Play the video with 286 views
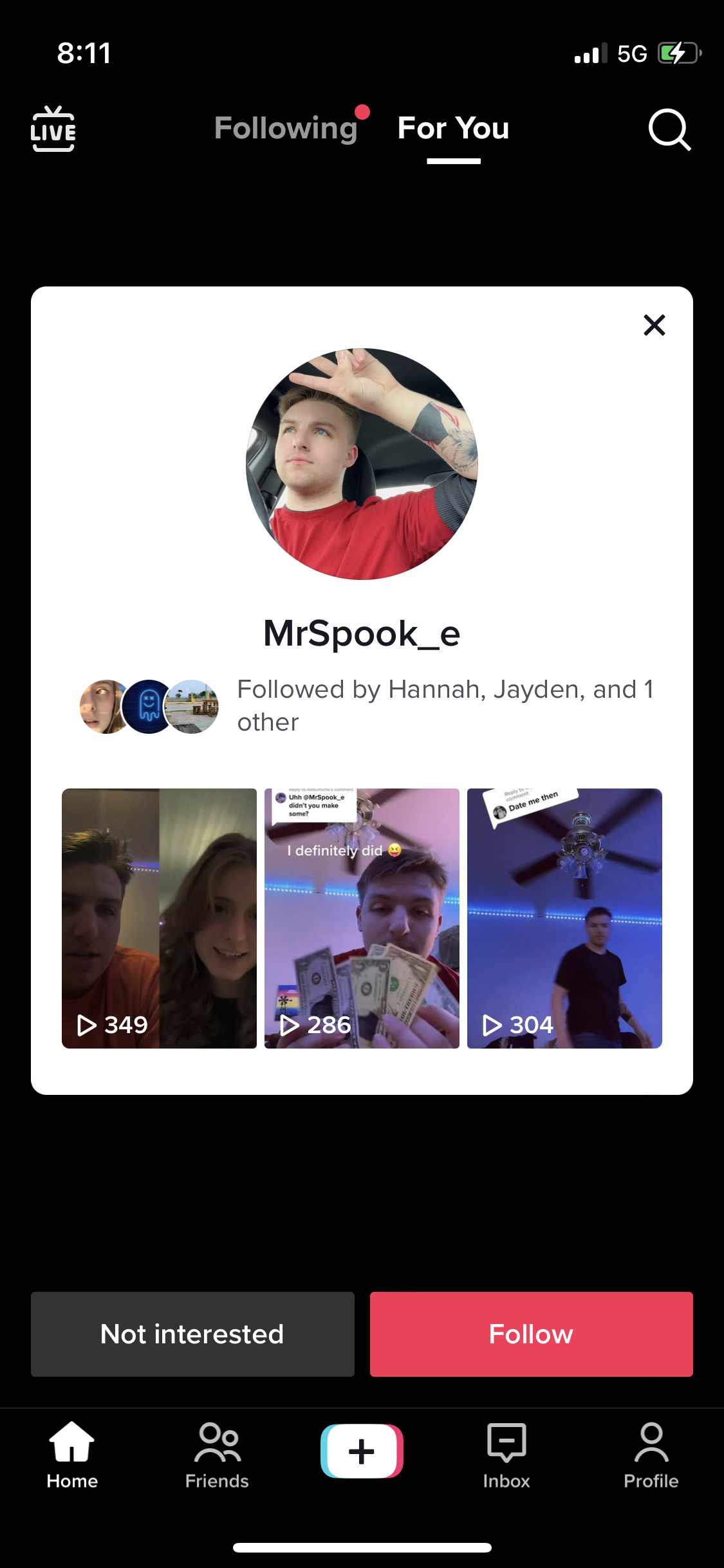The image size is (724, 1568). tap(362, 918)
